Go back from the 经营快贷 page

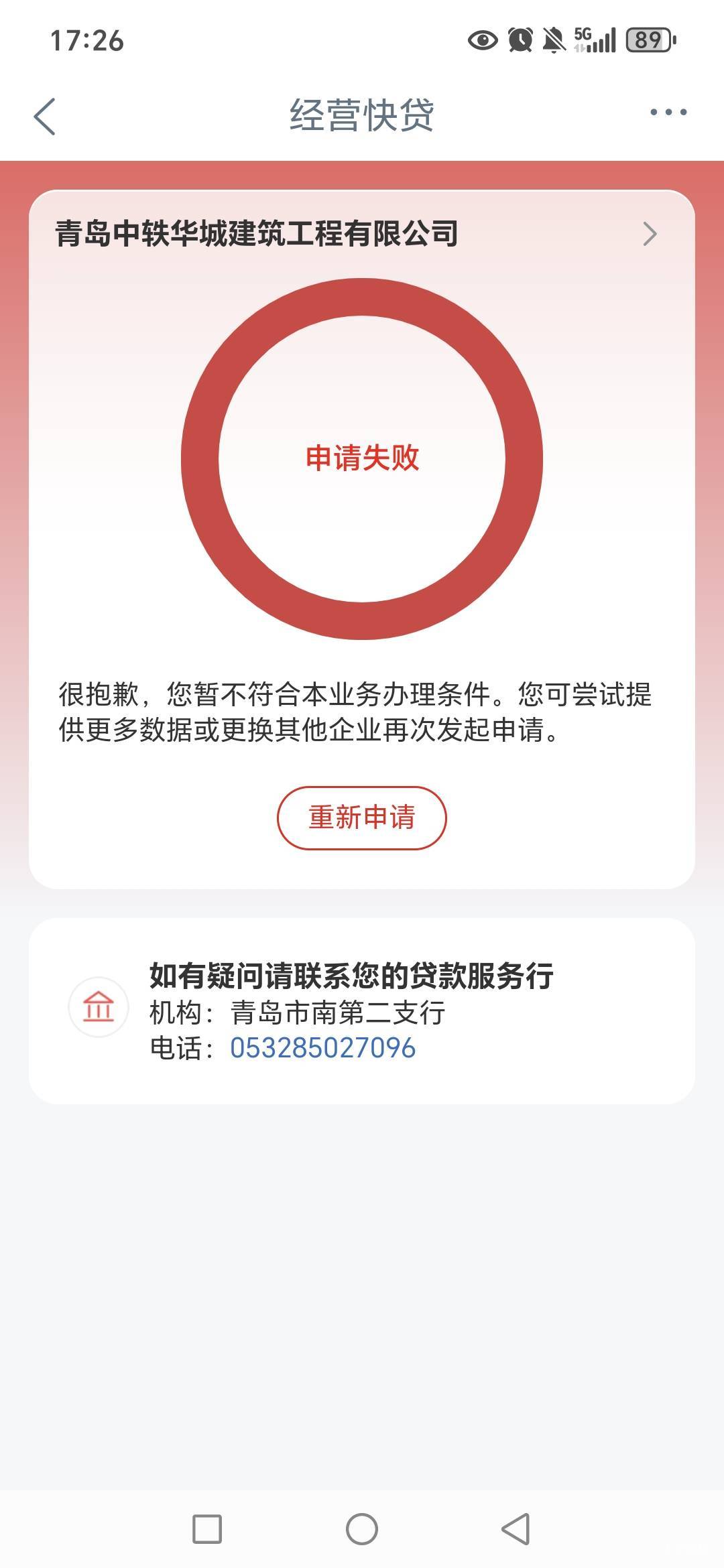click(x=44, y=116)
